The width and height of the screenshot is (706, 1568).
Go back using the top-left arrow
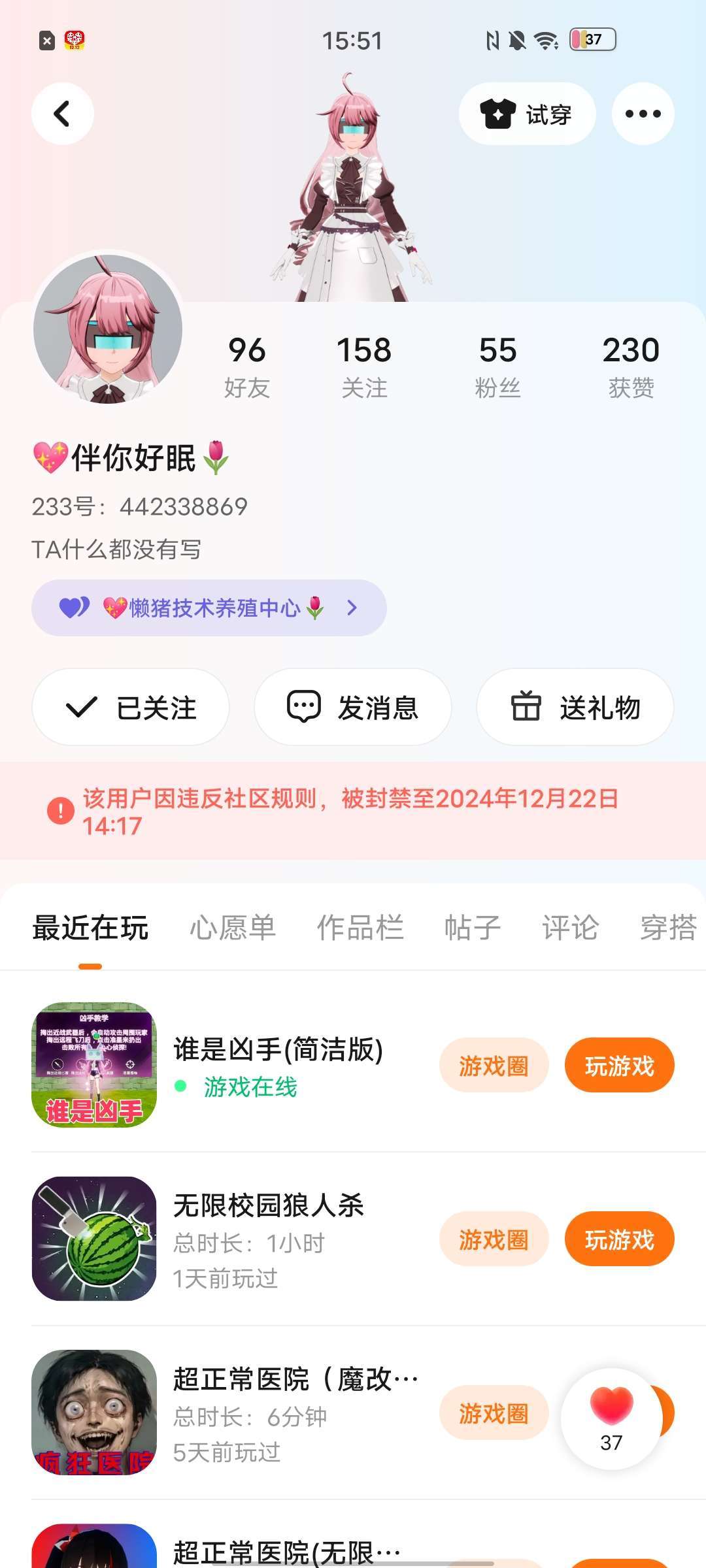pos(62,114)
